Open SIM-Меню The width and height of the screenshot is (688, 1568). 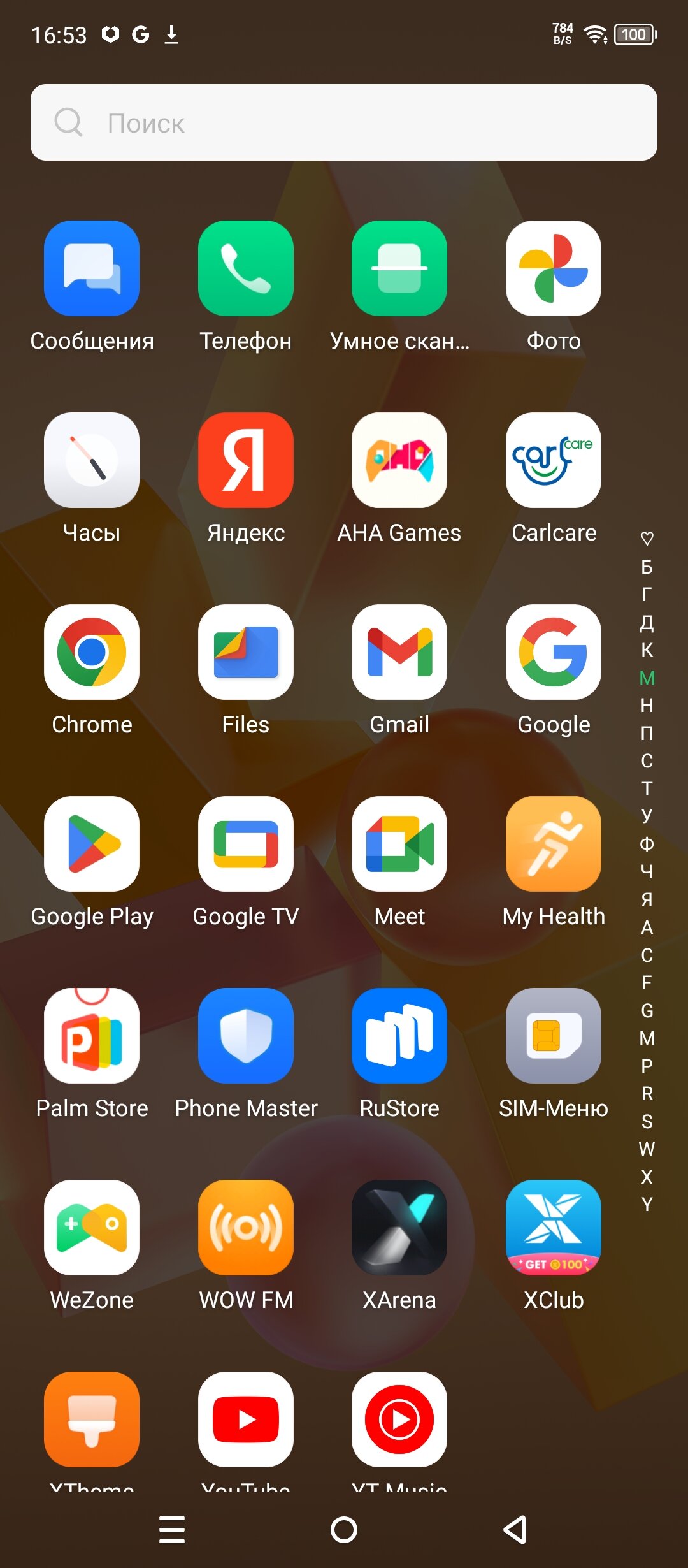tap(554, 1036)
